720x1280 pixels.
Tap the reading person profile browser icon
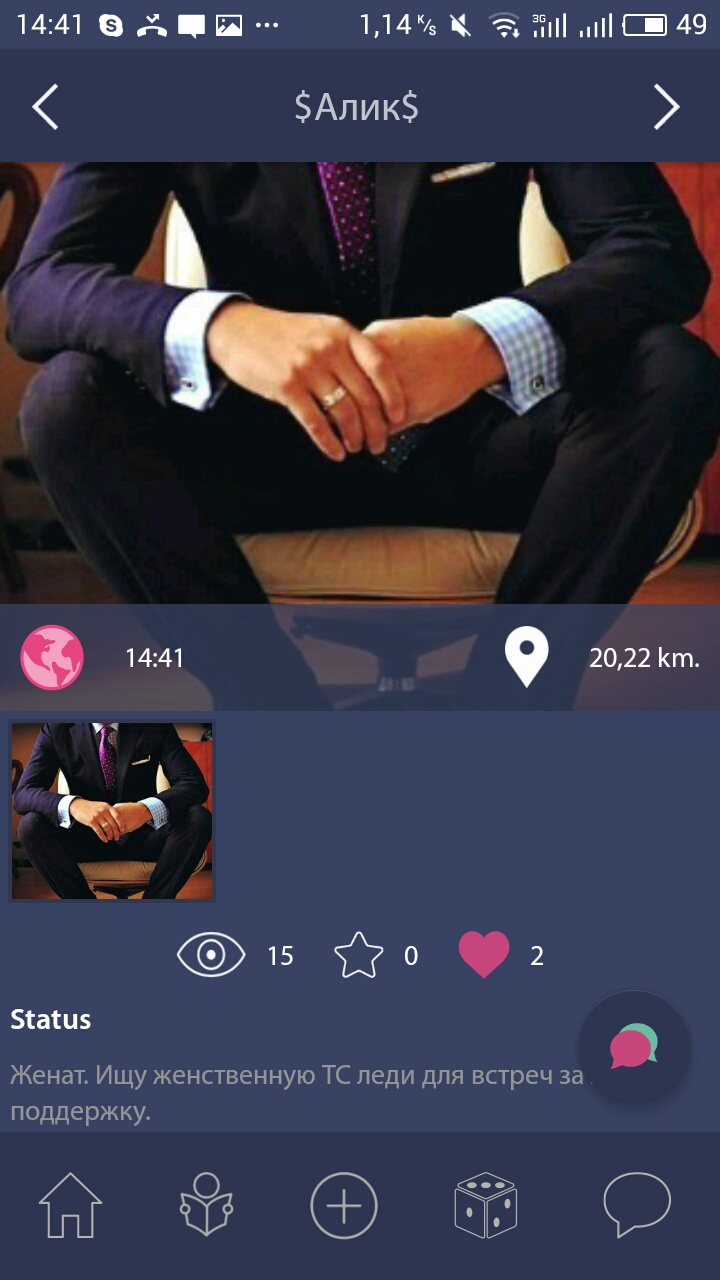(x=207, y=1207)
